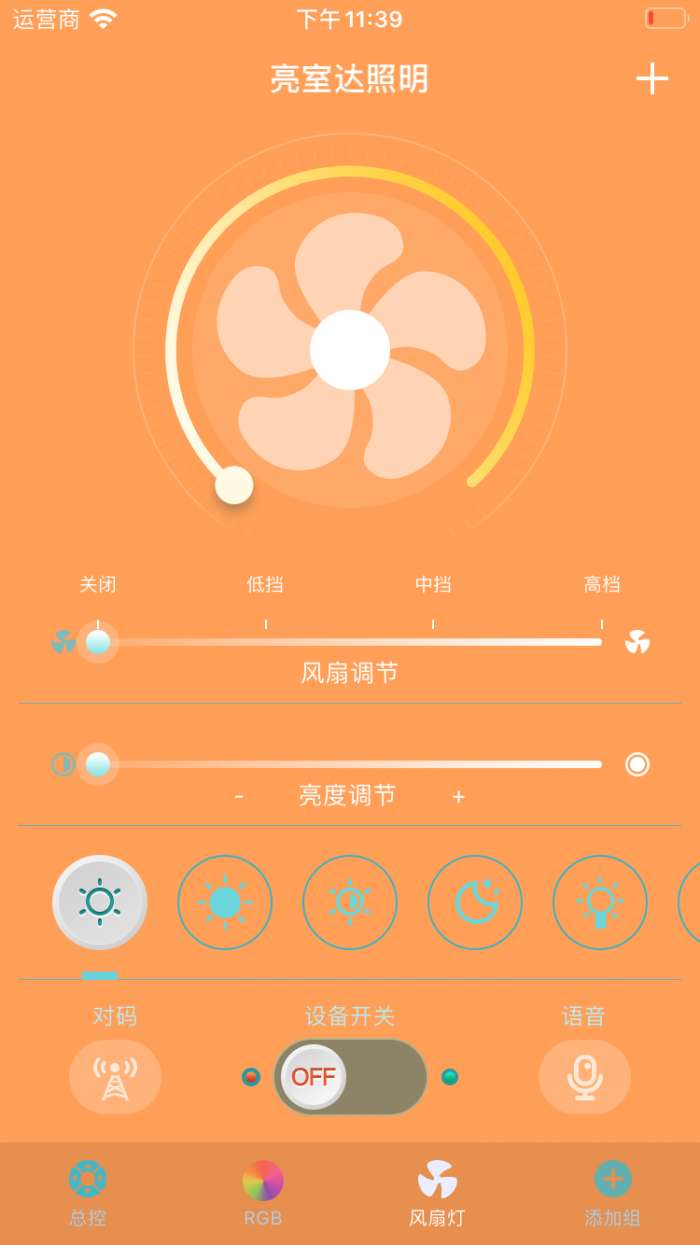700x1245 pixels.
Task: Tap the minus to lower 亮度调节
Action: click(239, 797)
